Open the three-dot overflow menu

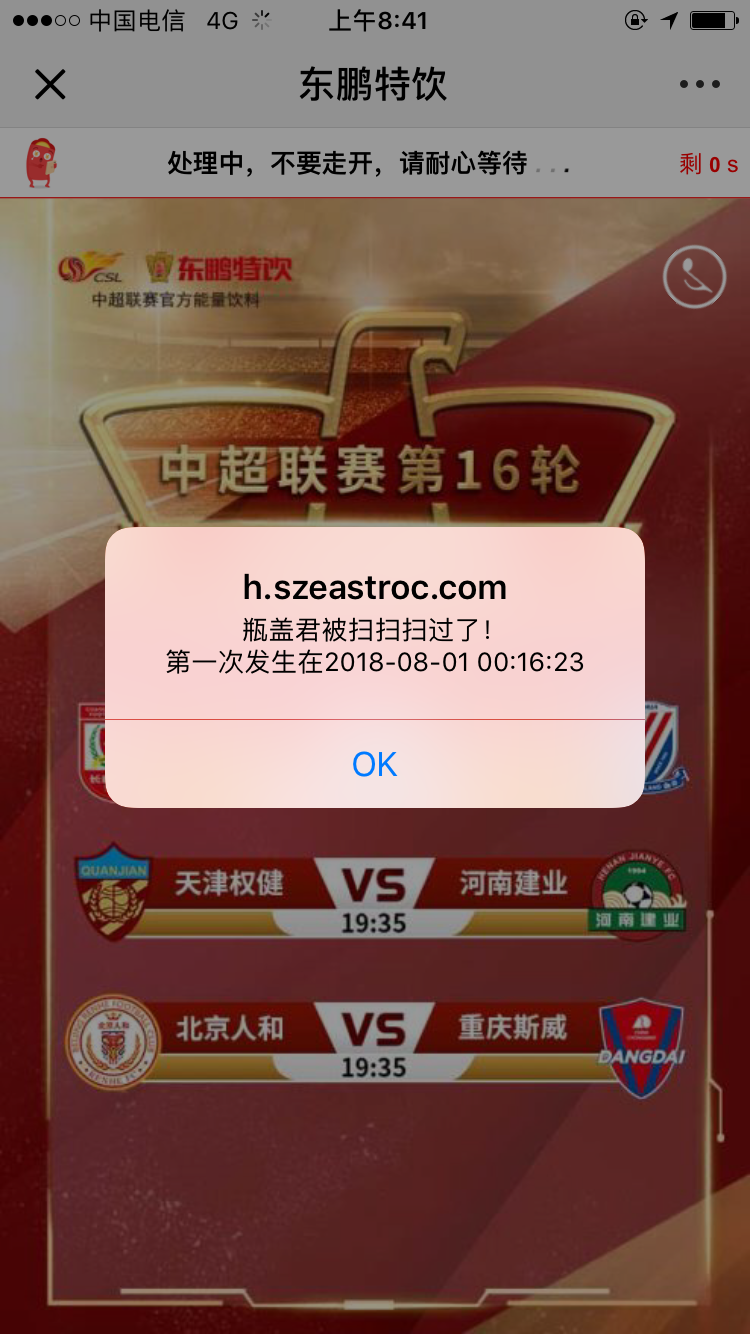tap(700, 85)
